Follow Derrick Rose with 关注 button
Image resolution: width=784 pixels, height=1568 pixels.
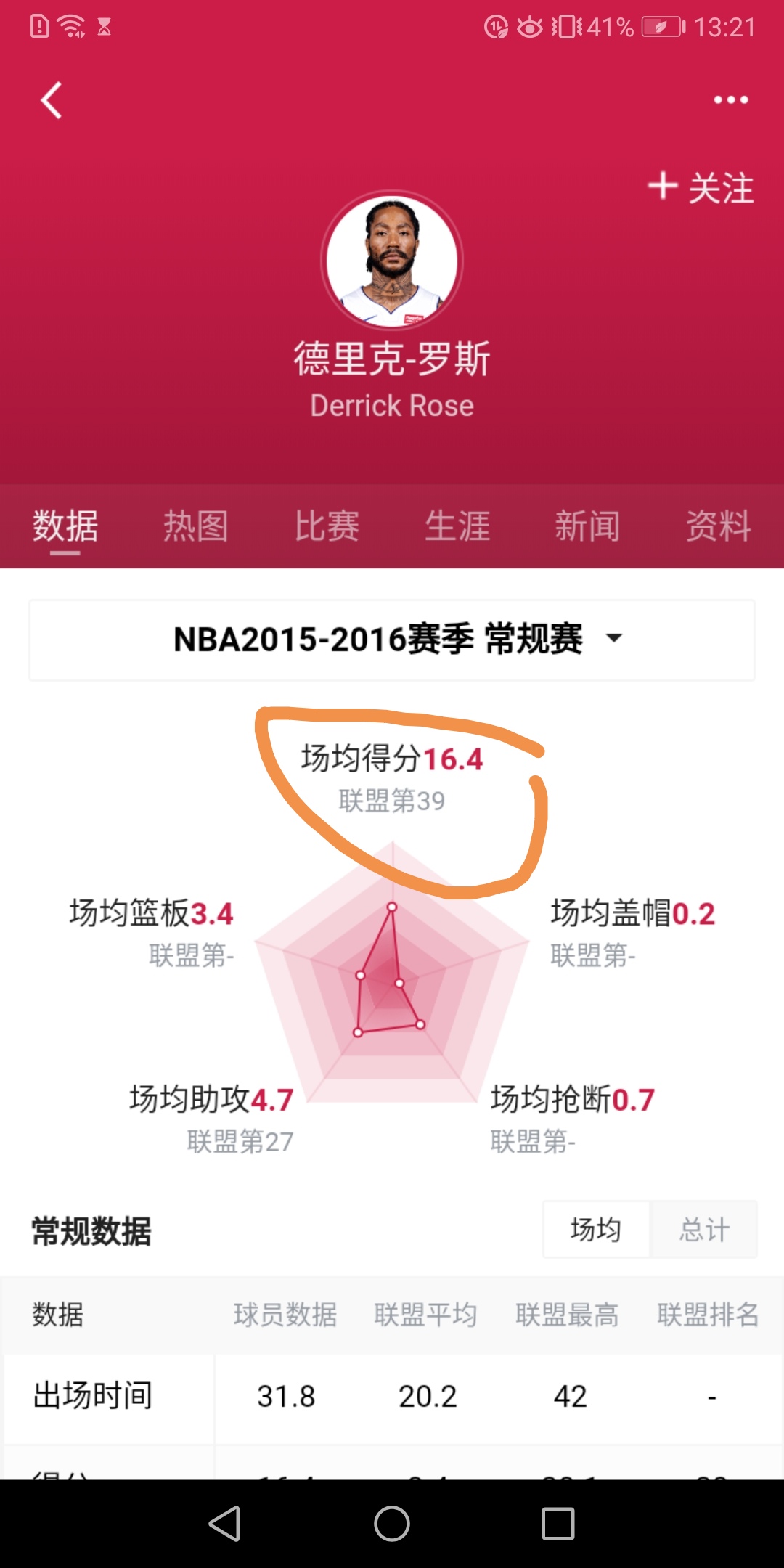pos(701,187)
